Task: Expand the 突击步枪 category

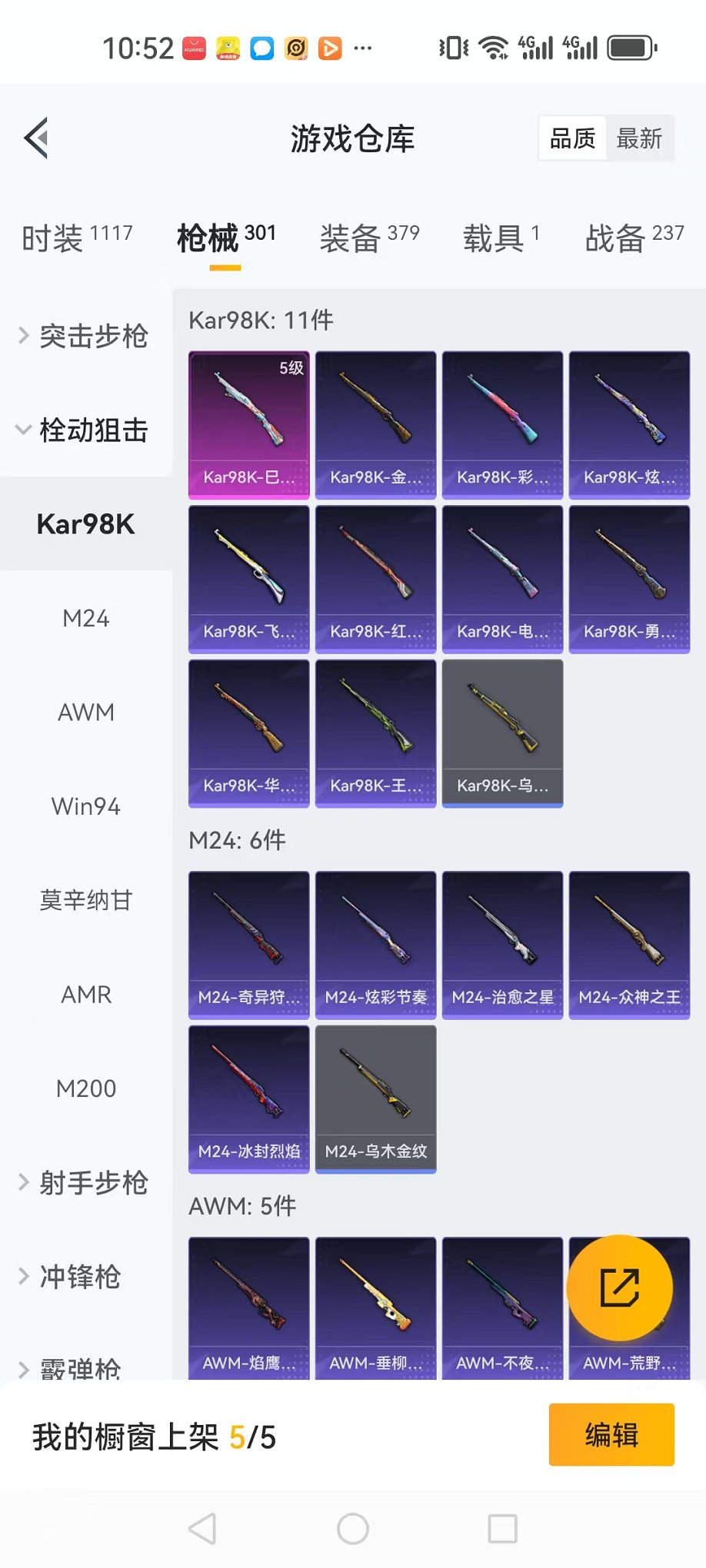Action: [85, 336]
